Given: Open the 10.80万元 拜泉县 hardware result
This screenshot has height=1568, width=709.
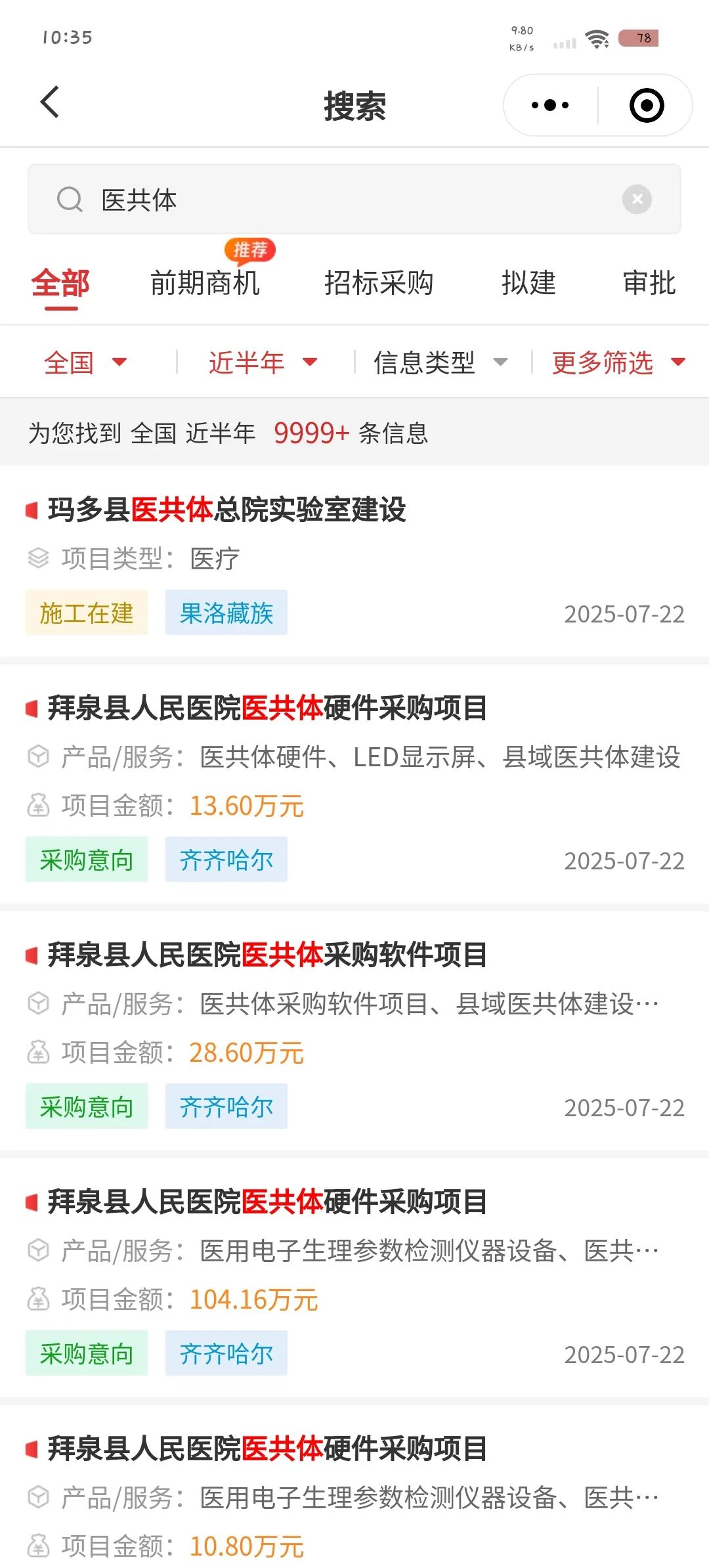Looking at the screenshot, I should [x=354, y=1487].
